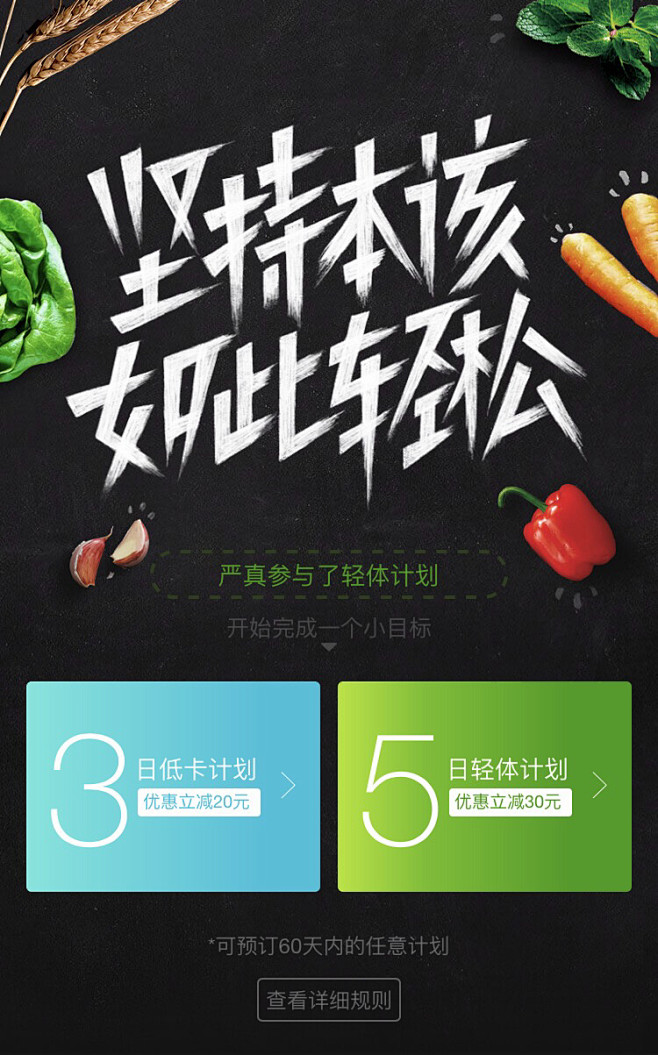
Task: Open the 5日轻体计划 card
Action: click(484, 787)
